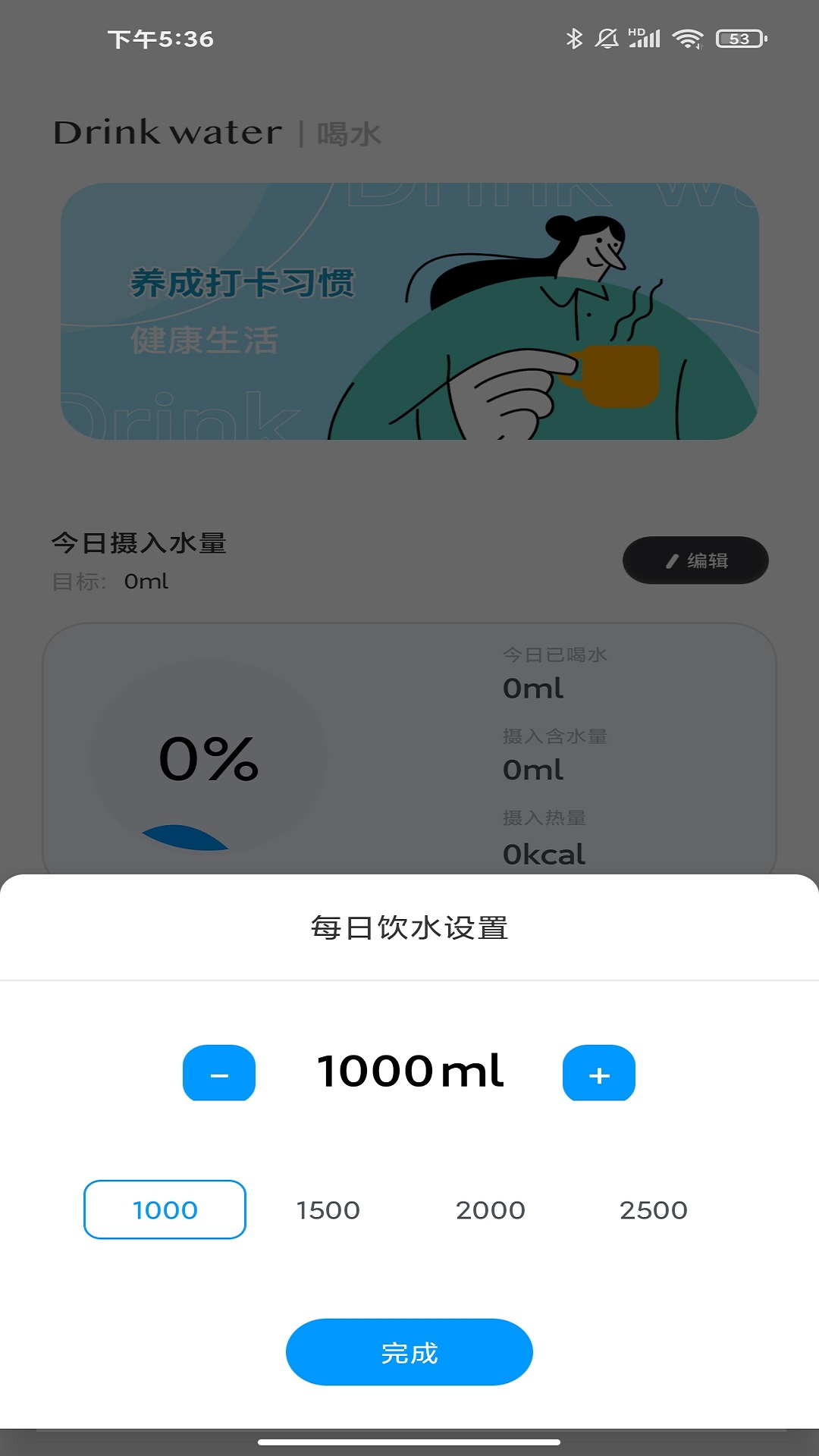Increase daily water goal with plus button
The image size is (819, 1456).
599,1073
